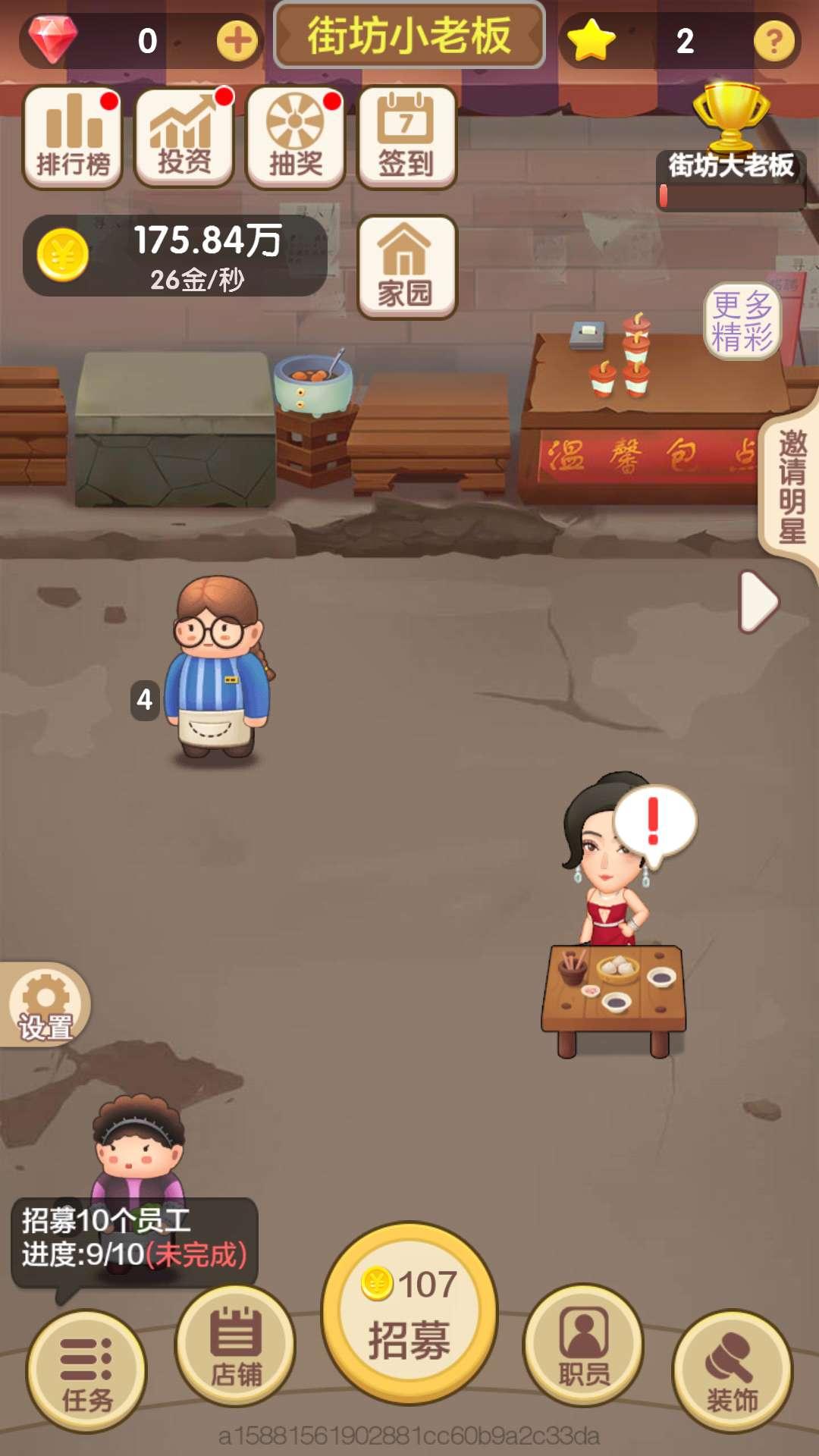The width and height of the screenshot is (819, 1456).
Task: Tap the level 4 employee in blue
Action: click(x=218, y=667)
